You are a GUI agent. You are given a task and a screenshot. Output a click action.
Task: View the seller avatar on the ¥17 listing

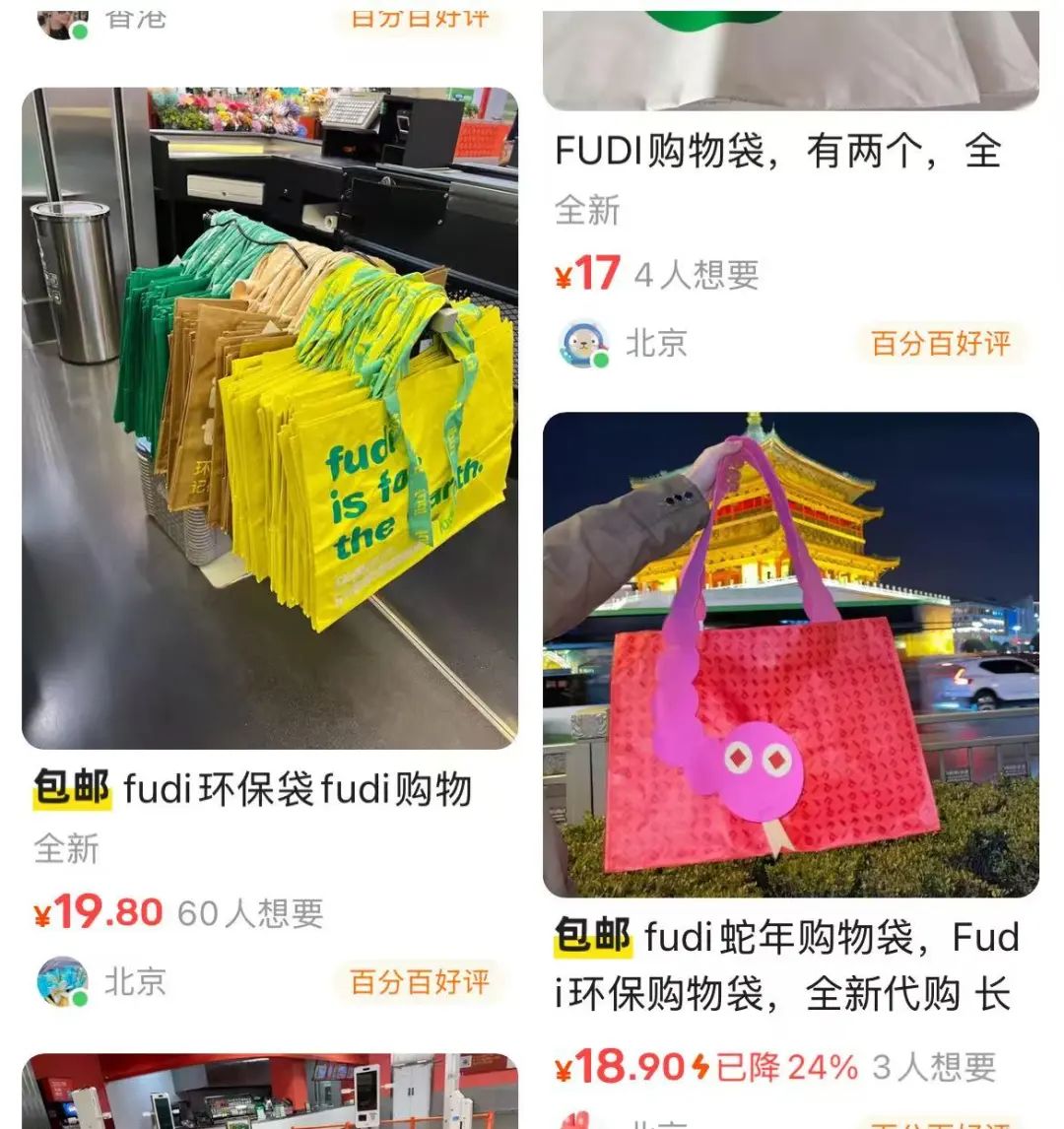coord(584,344)
